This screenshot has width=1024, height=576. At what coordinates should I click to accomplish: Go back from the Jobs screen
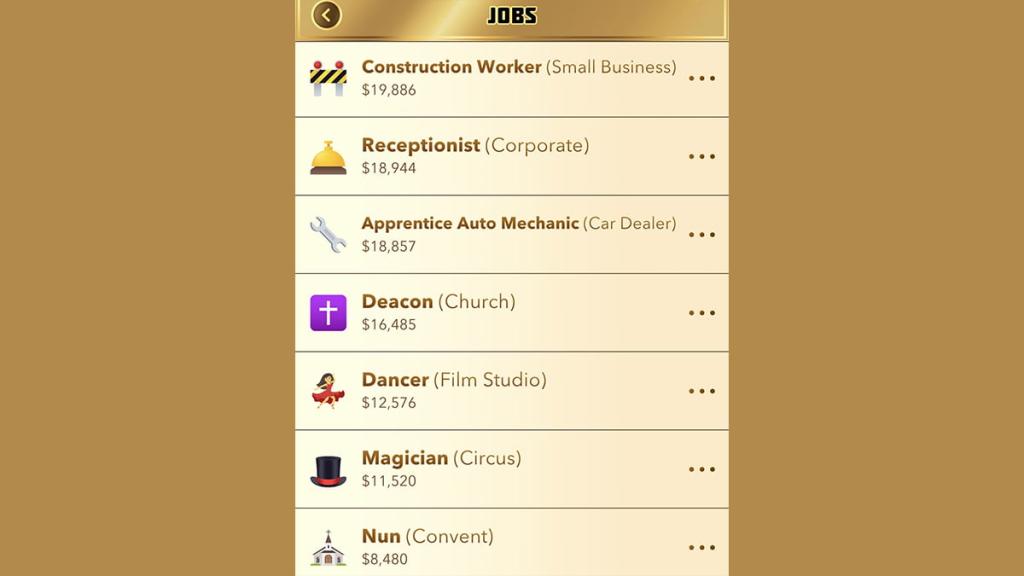click(x=326, y=15)
